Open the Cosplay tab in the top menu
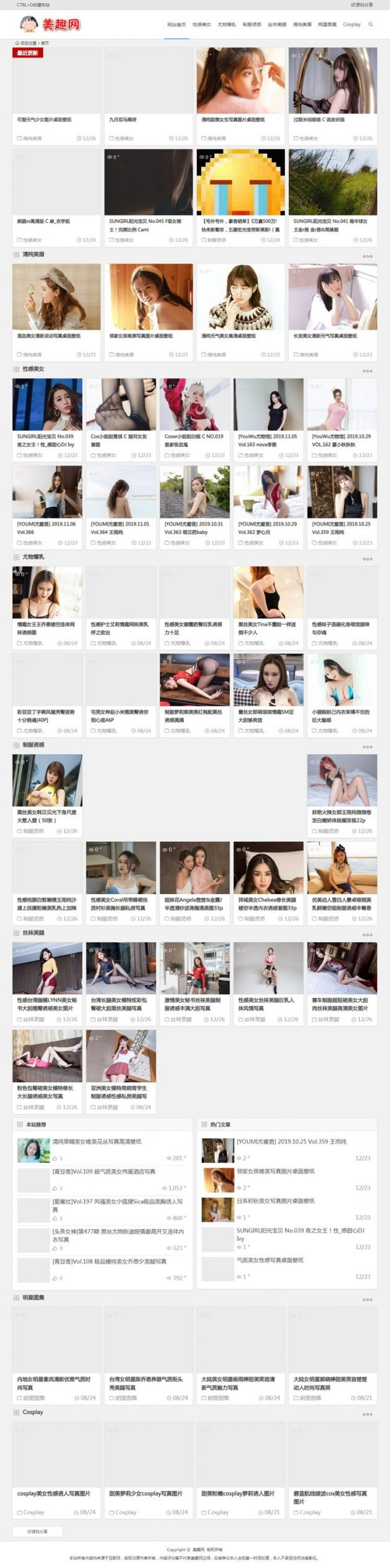The height and width of the screenshot is (1568, 390). tap(352, 24)
